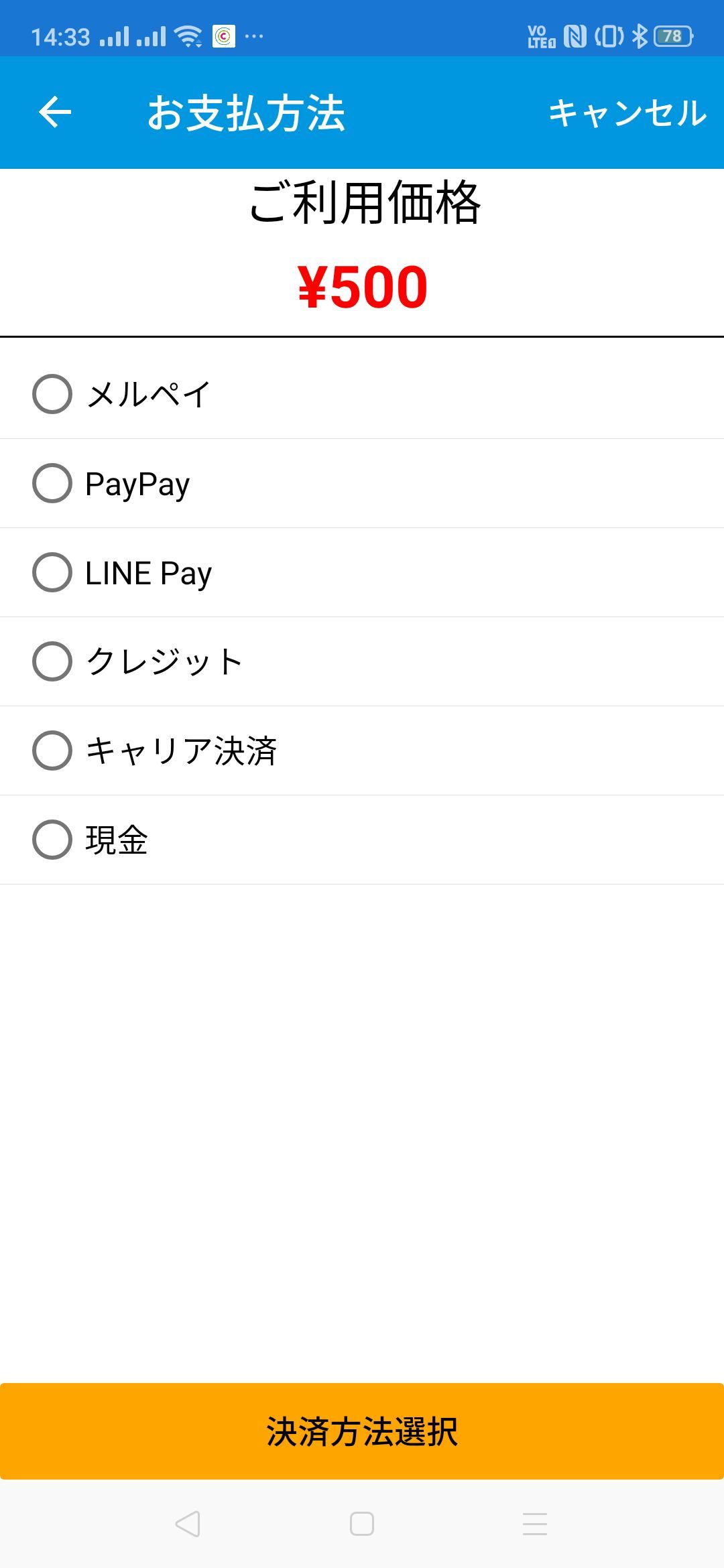Confirm with the 決済方法選択 button
This screenshot has width=724, height=1568.
pos(362,1431)
